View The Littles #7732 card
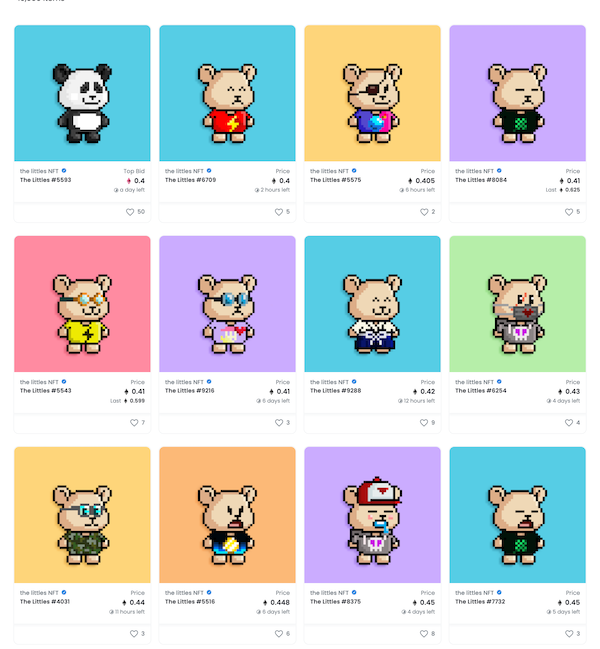 (x=517, y=515)
